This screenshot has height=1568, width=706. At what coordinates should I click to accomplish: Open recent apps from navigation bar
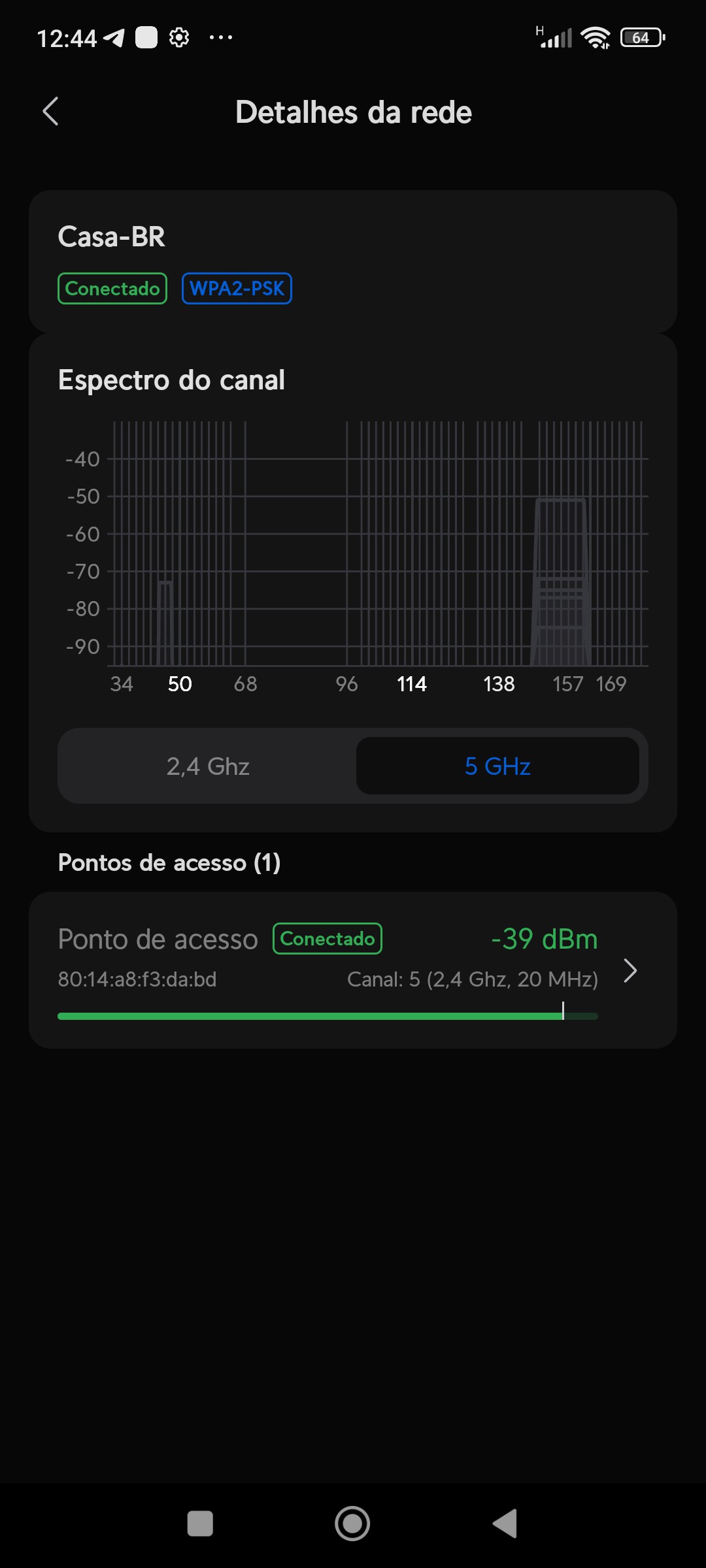[200, 1524]
